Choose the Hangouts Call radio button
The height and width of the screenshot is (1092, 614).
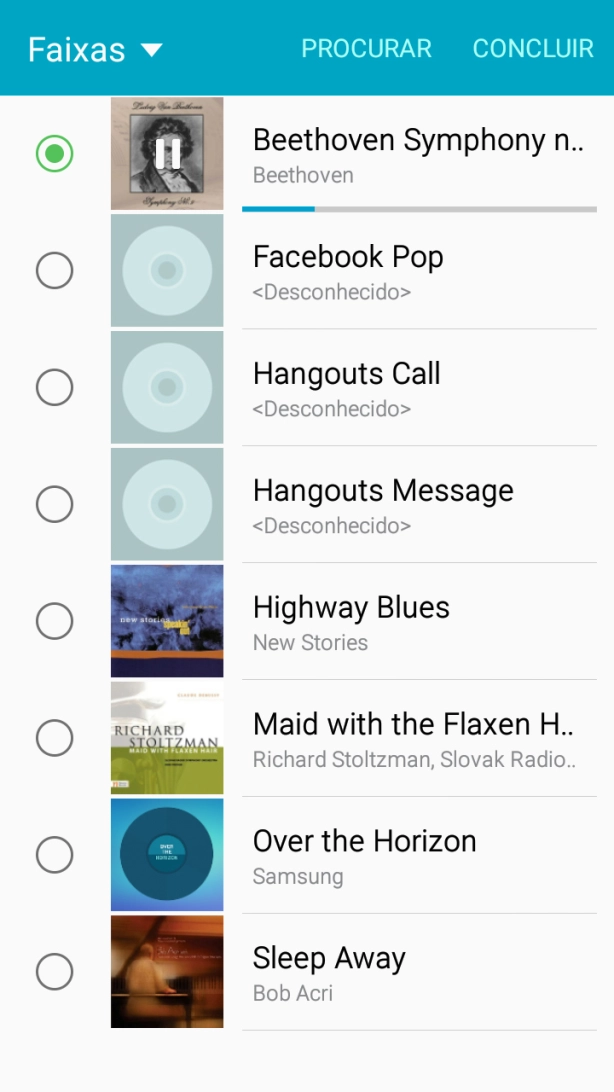54,387
